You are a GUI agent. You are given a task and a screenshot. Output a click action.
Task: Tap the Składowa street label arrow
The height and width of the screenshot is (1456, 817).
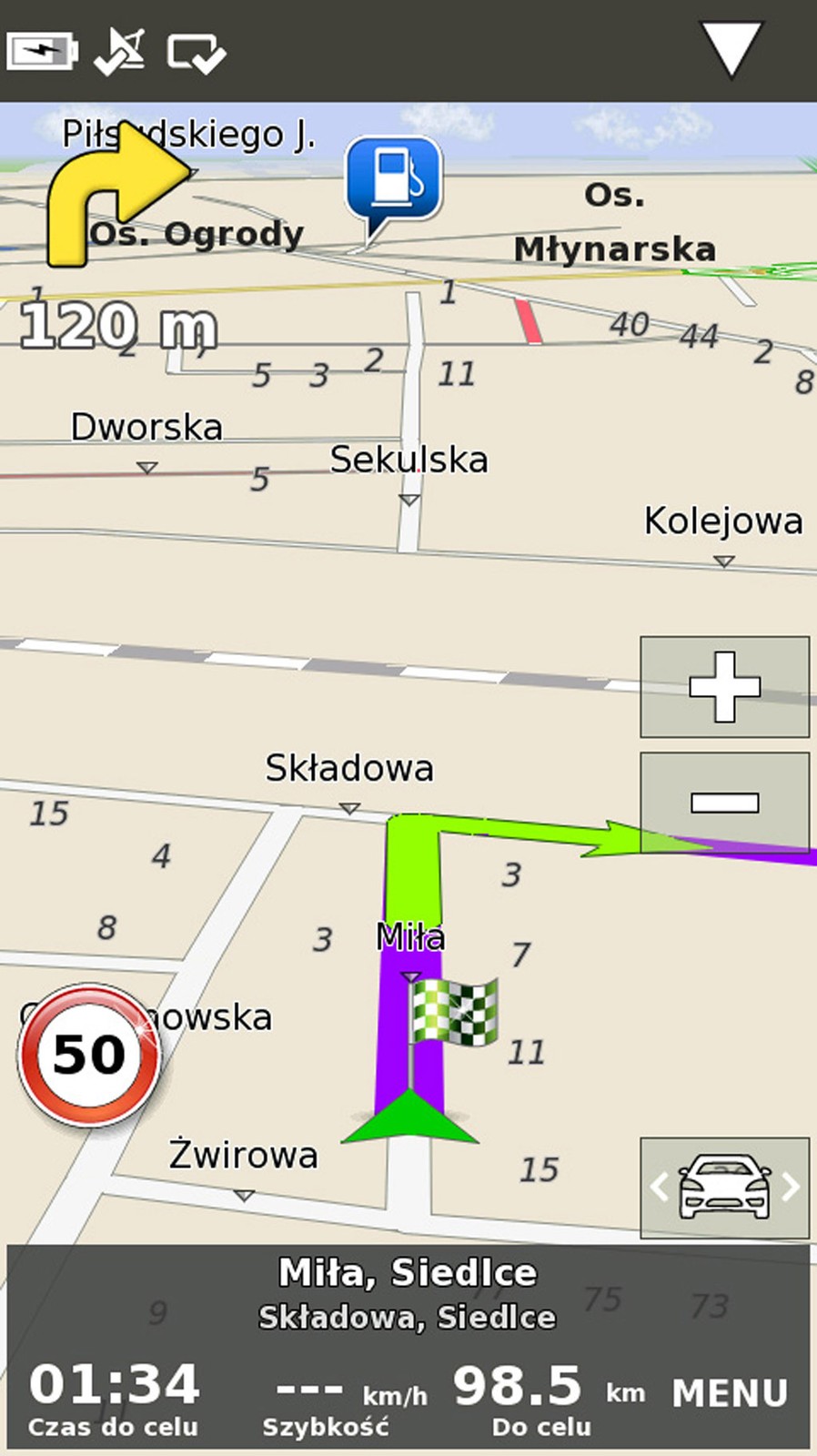[349, 806]
